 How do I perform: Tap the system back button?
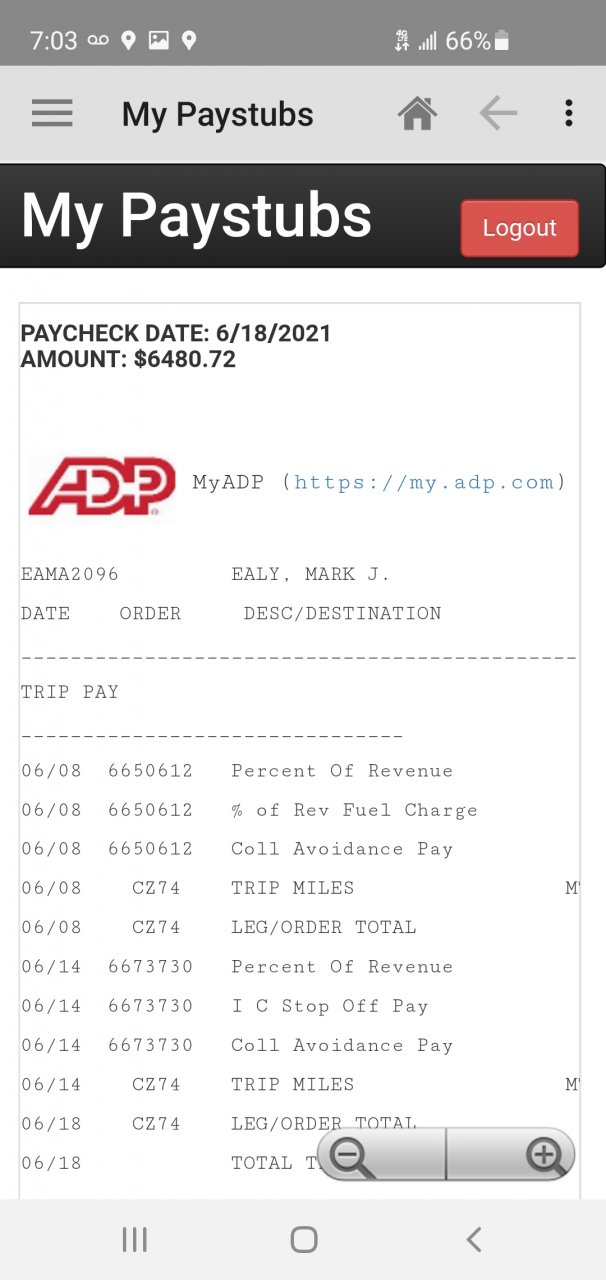(474, 1240)
